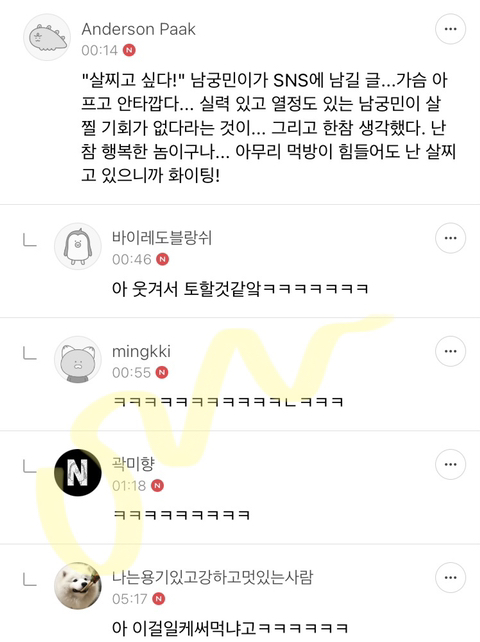Open more options on Anderson Paak's comment
480x642 pixels.
point(450,29)
